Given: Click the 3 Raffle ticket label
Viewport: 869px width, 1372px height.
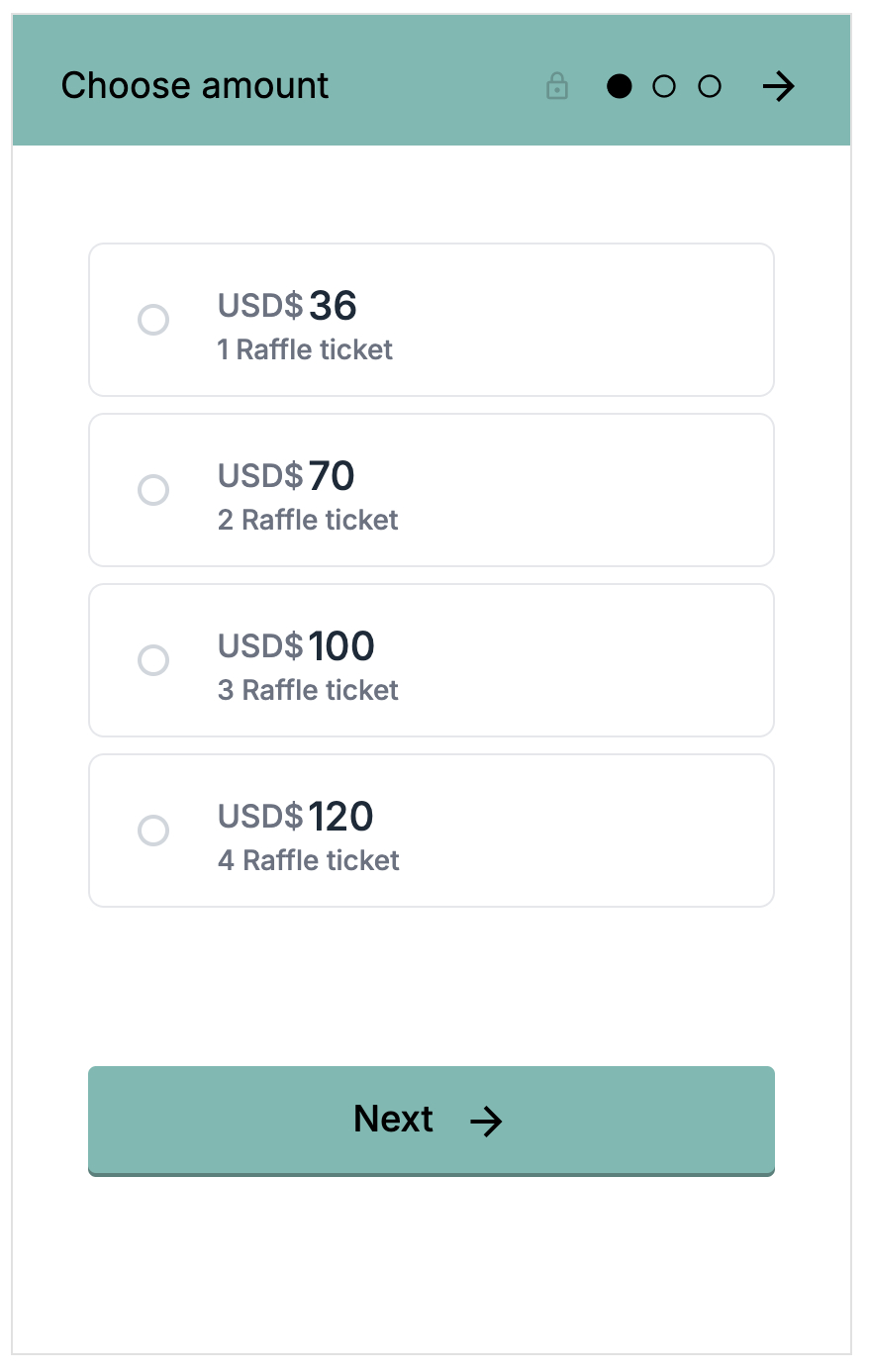Looking at the screenshot, I should 307,690.
